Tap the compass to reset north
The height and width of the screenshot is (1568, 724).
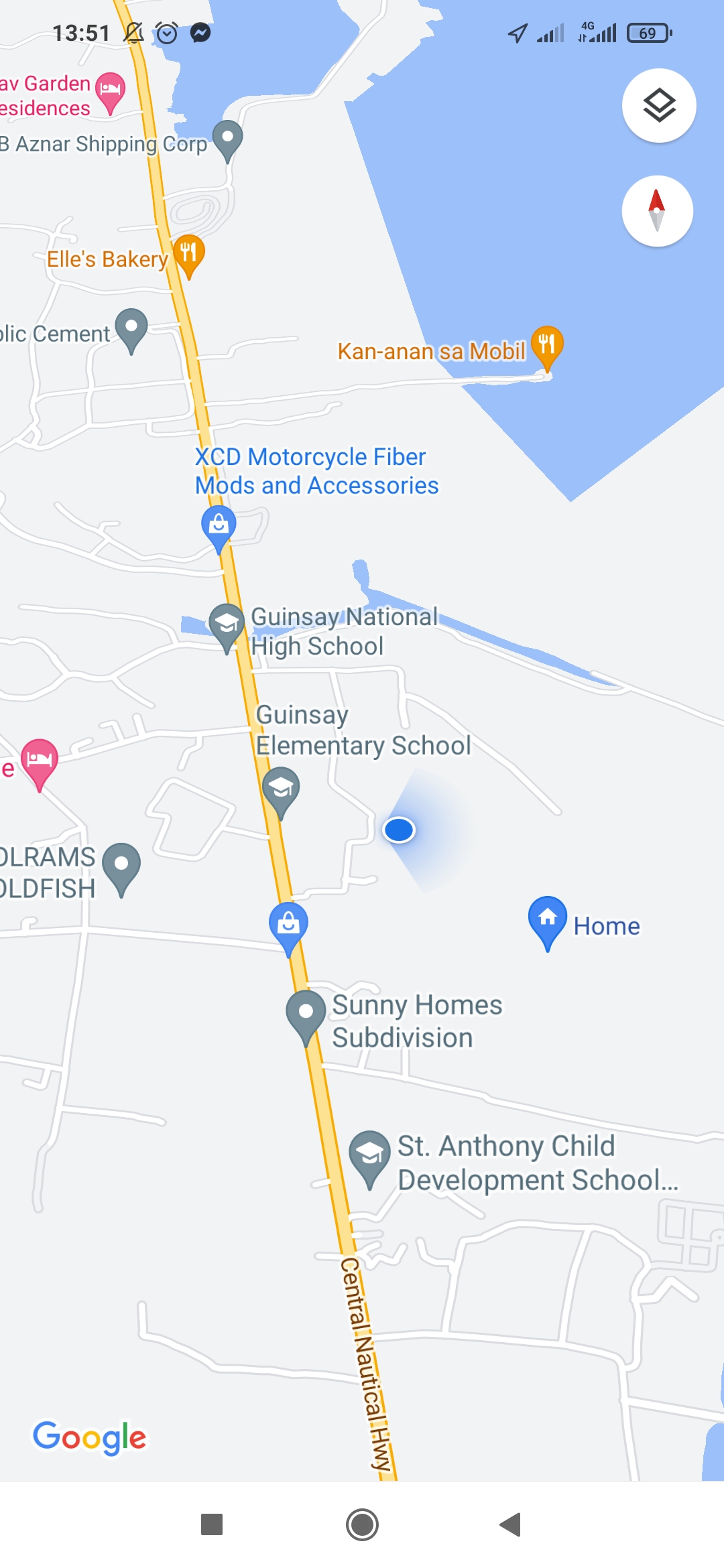pos(657,211)
